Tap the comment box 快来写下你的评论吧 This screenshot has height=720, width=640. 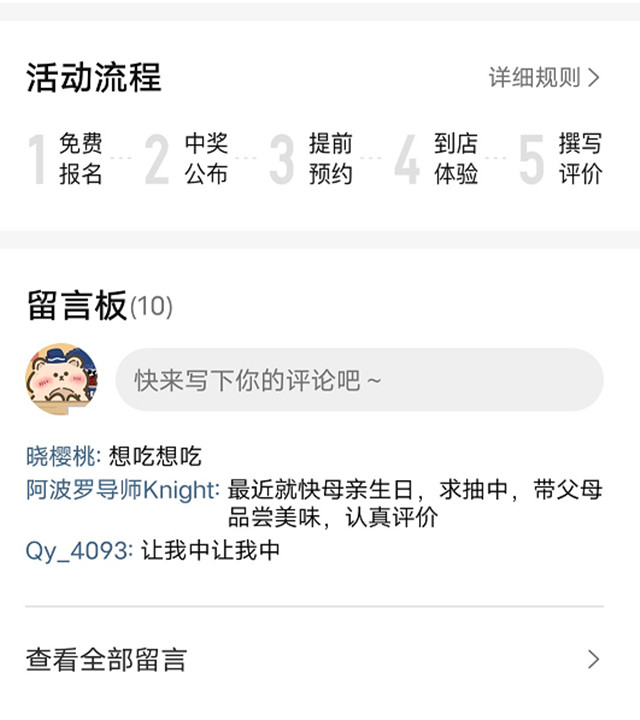pyautogui.click(x=359, y=380)
